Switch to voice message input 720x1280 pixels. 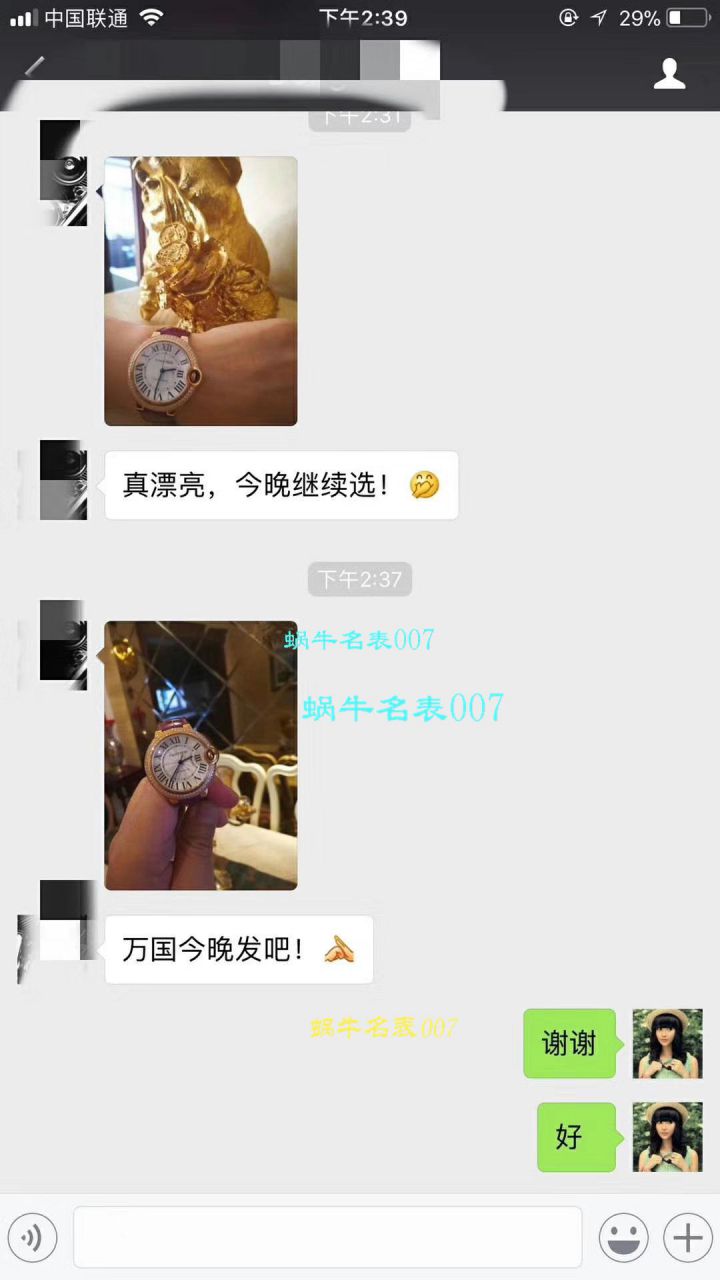point(32,1238)
